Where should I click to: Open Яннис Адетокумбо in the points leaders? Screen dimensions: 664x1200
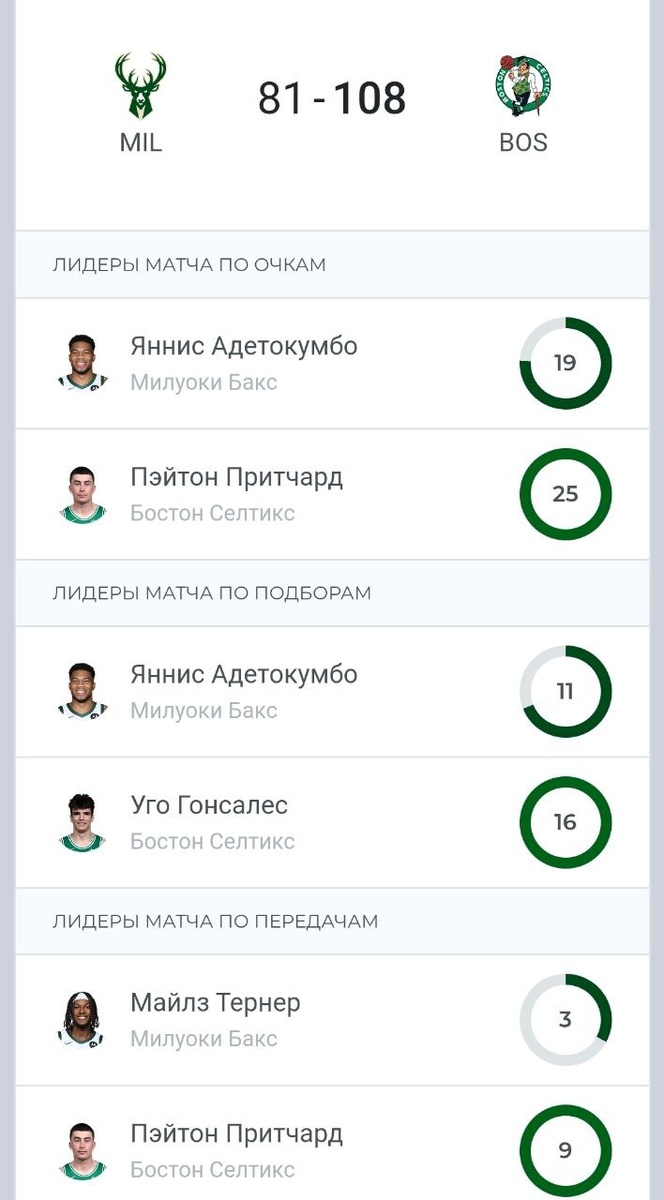243,363
